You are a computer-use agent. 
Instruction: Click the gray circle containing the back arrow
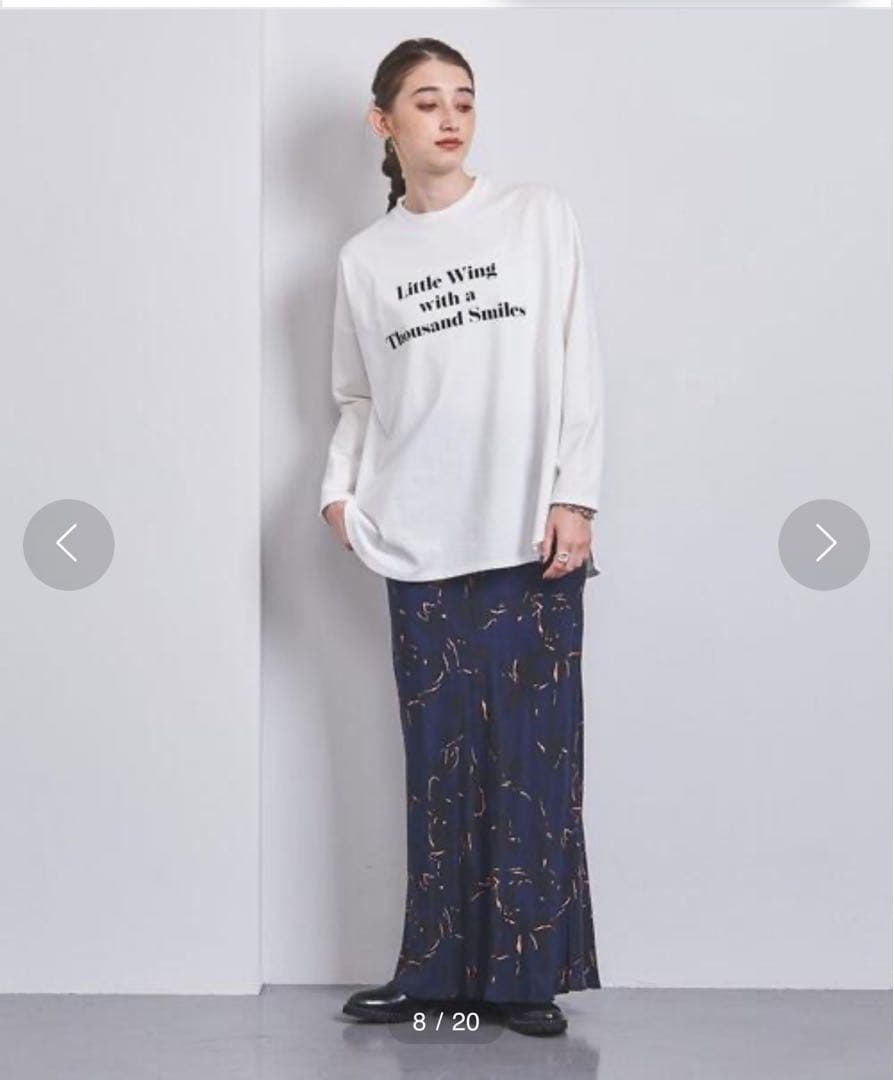[x=68, y=542]
